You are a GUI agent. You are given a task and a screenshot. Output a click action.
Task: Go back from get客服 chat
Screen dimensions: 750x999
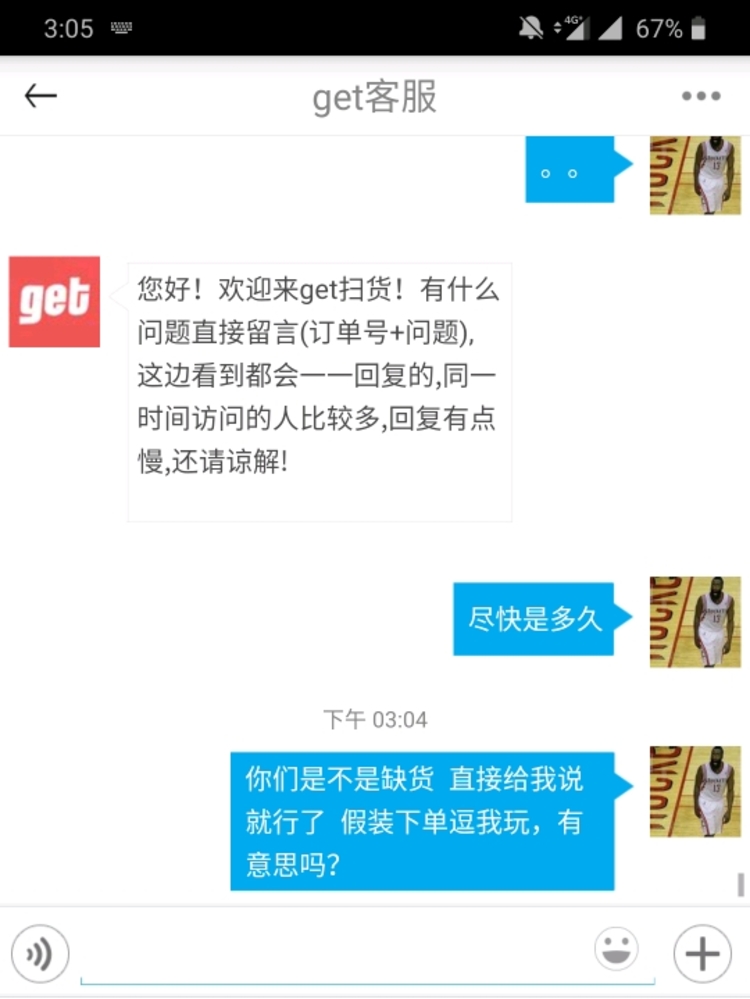tap(41, 96)
